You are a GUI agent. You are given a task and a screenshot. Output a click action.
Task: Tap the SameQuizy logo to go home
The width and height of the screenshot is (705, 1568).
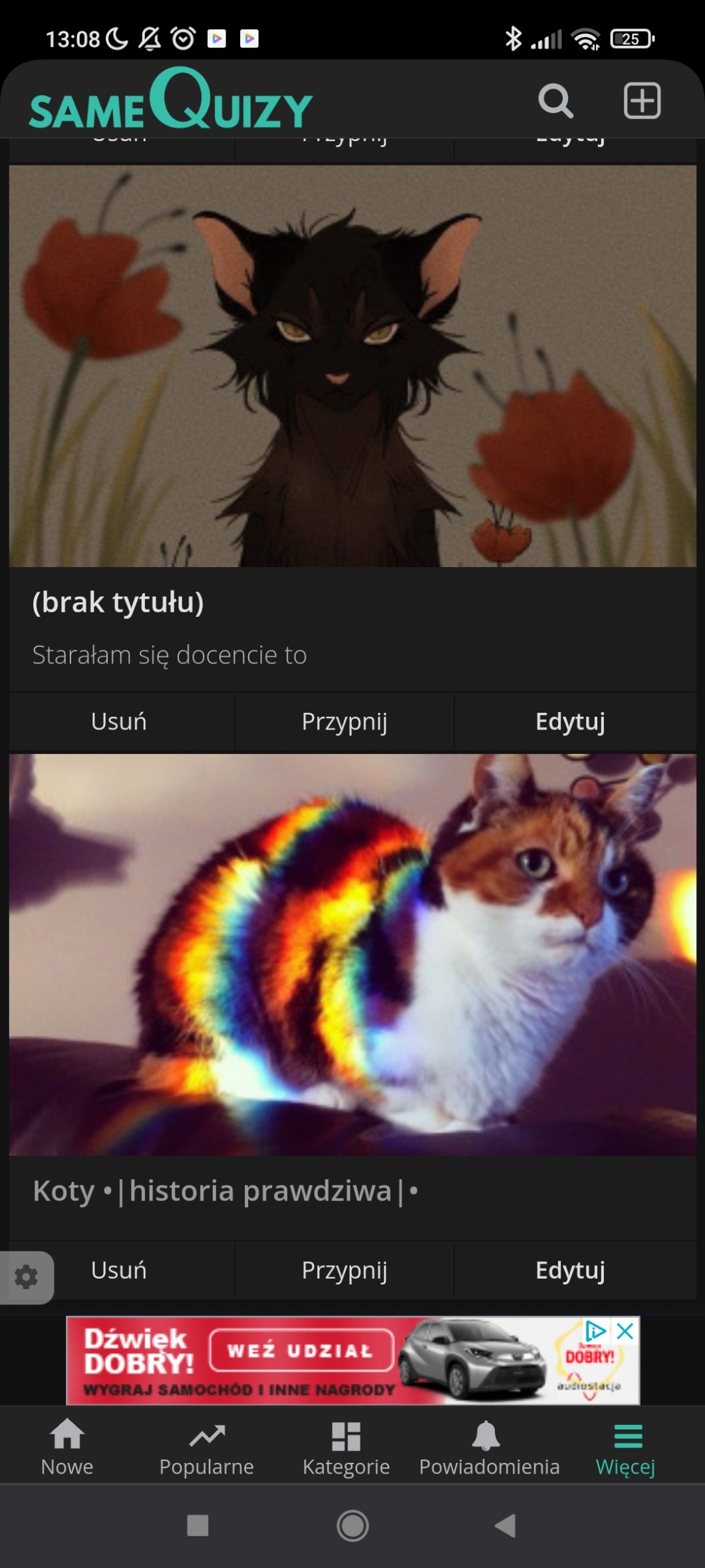170,101
